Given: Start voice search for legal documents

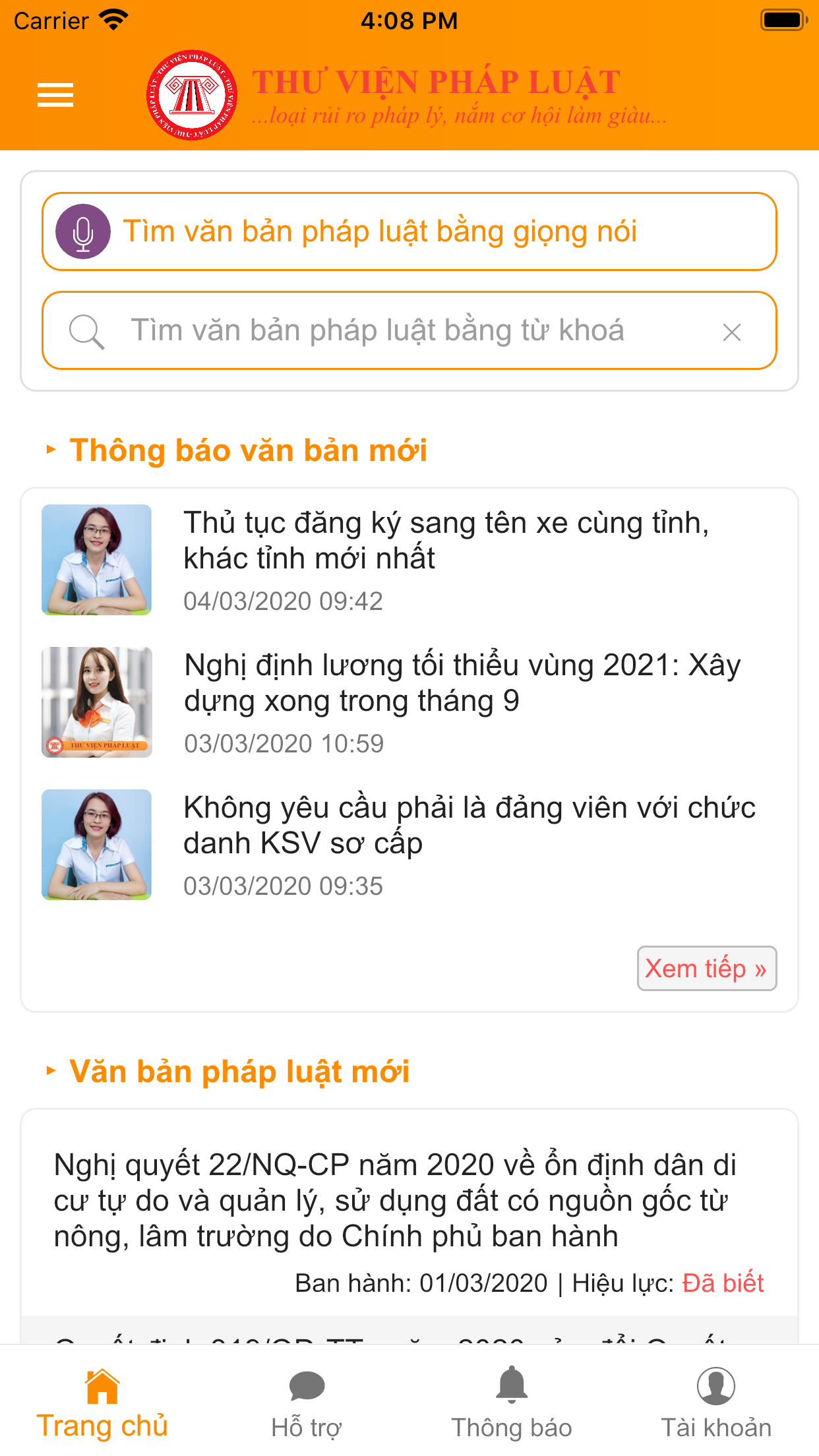Looking at the screenshot, I should [409, 231].
